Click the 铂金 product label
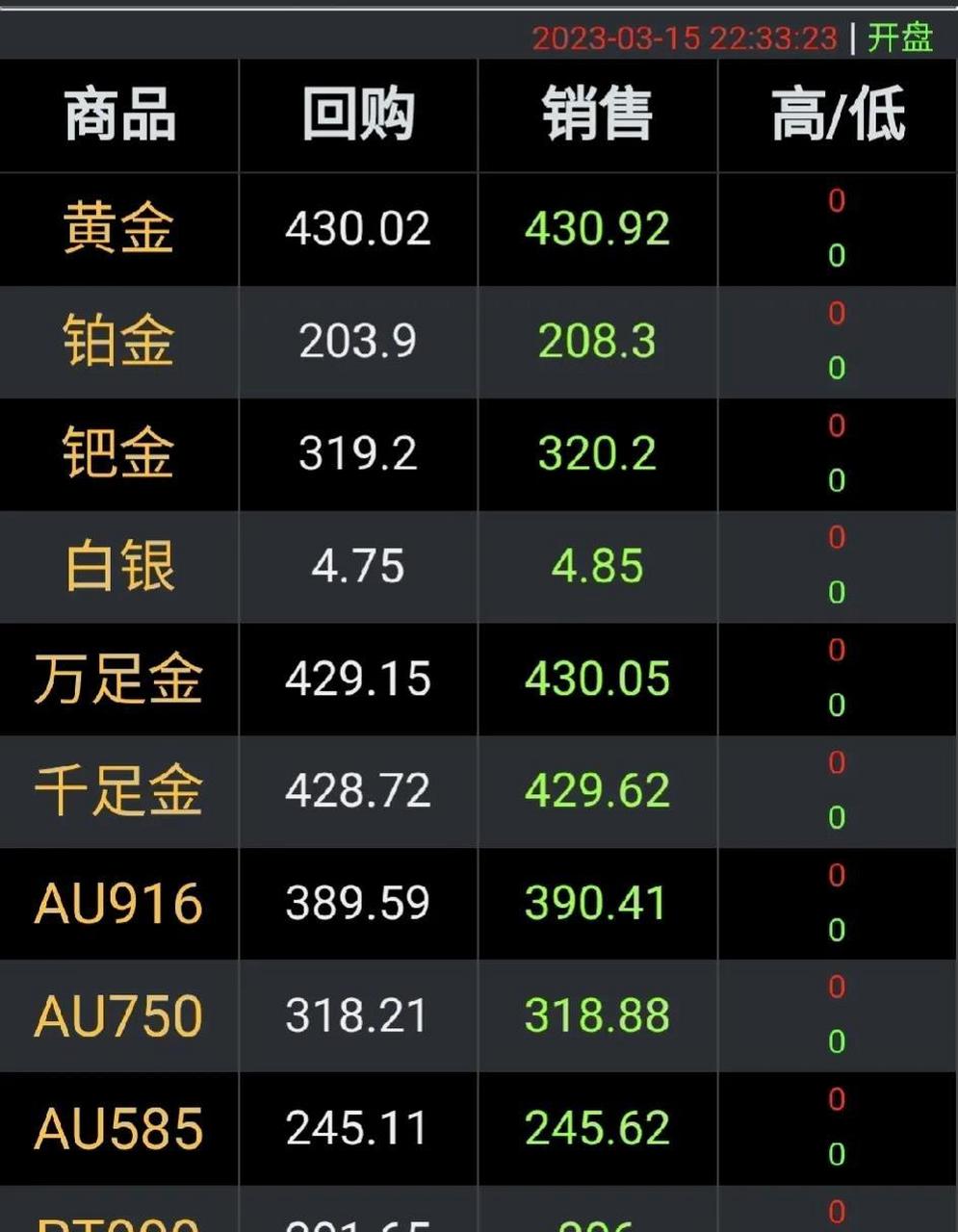Screen dimensions: 958x1232 coord(117,342)
